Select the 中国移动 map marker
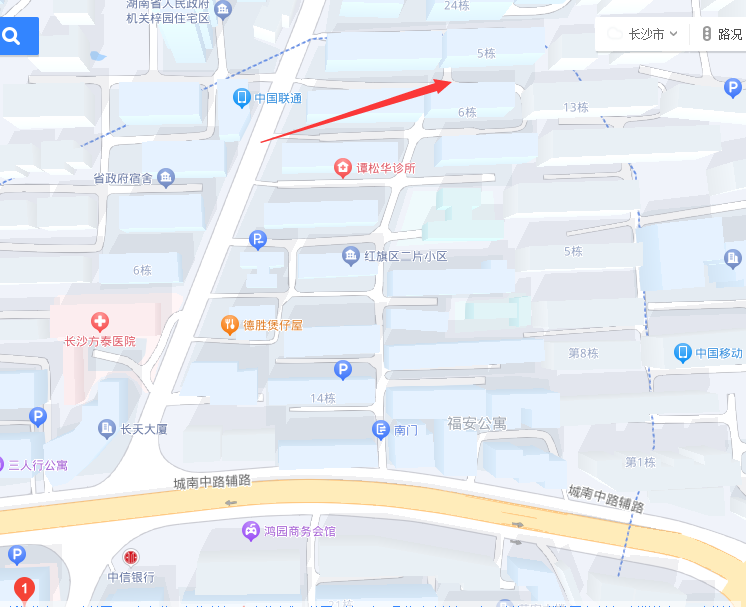 coord(683,352)
